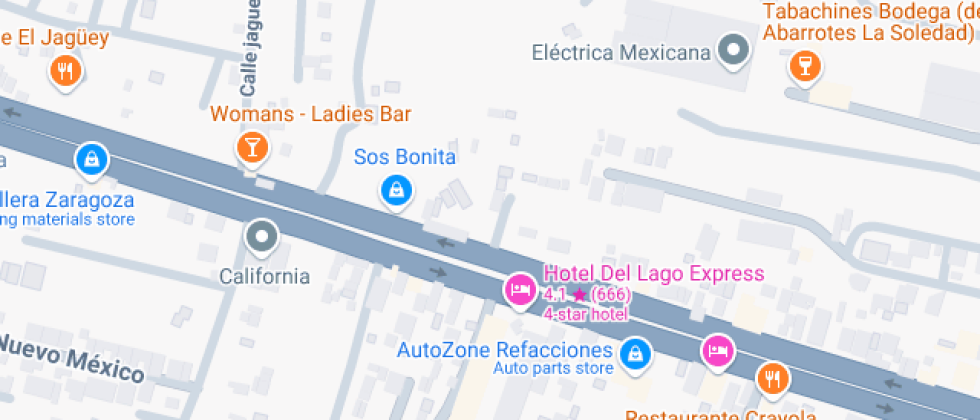Tap the hotel pin beside AutoZone Refacciones
980x420 pixels.
[718, 353]
